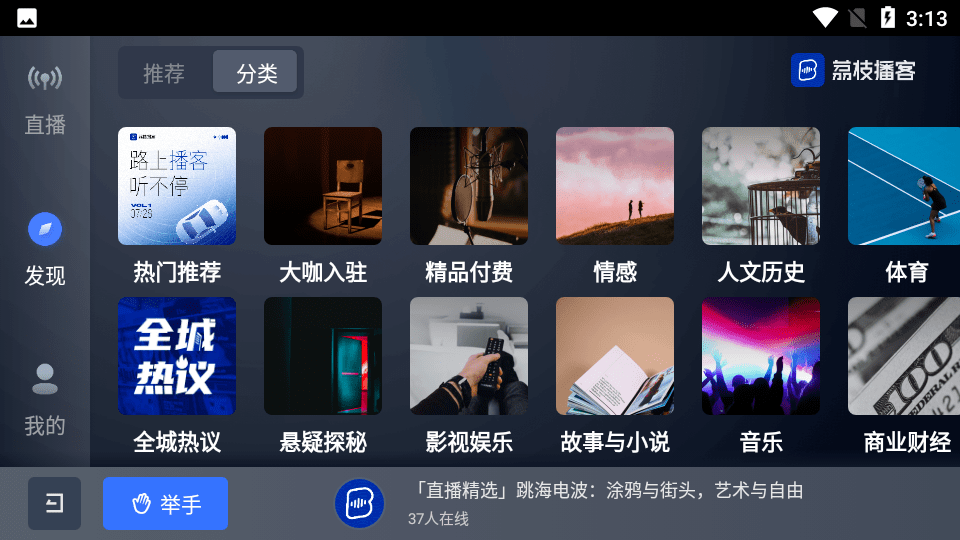This screenshot has height=540, width=960.
Task: Select the 推荐 tab
Action: click(x=164, y=73)
